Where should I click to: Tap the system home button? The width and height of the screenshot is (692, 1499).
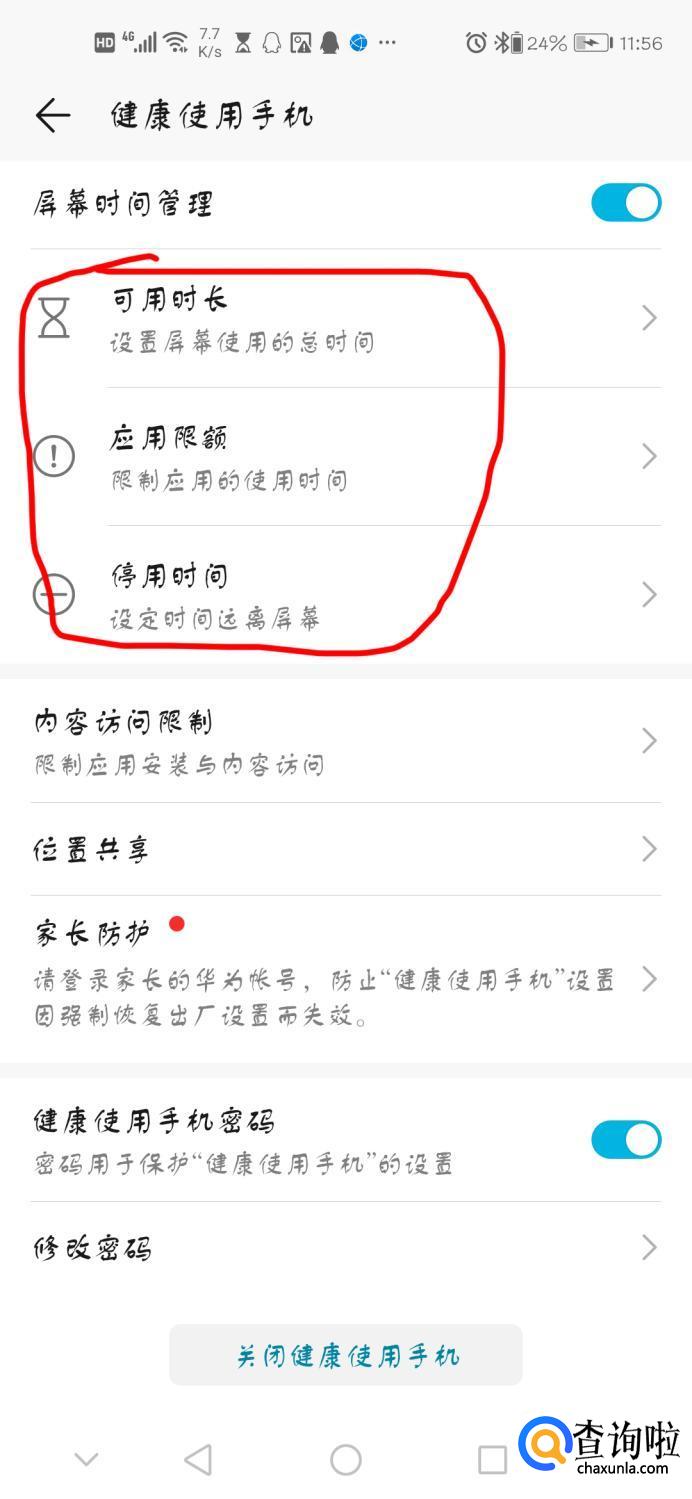pos(346,1460)
